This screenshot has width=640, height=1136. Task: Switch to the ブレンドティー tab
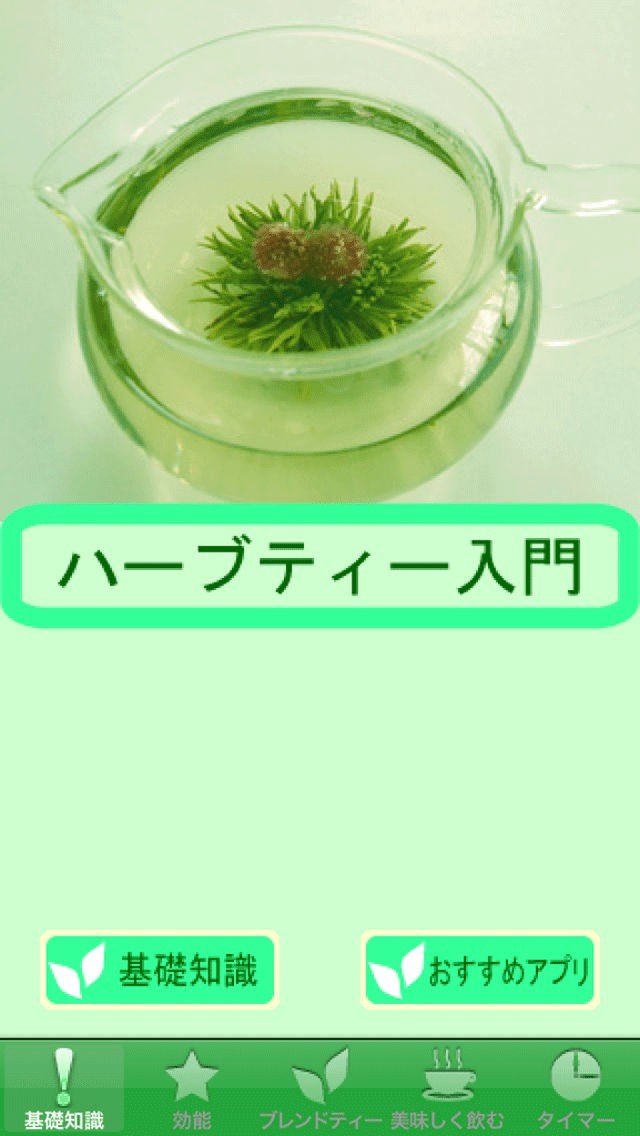[x=320, y=1088]
